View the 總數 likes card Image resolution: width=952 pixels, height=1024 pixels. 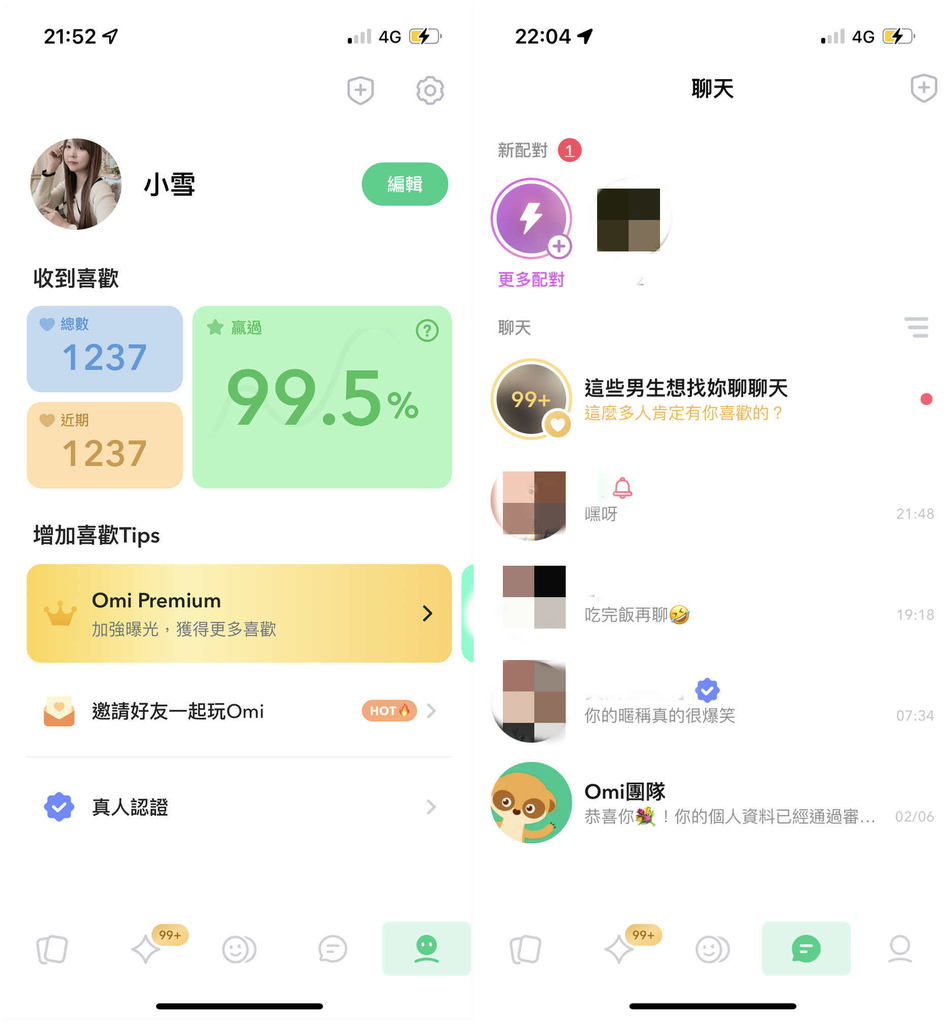pos(105,349)
